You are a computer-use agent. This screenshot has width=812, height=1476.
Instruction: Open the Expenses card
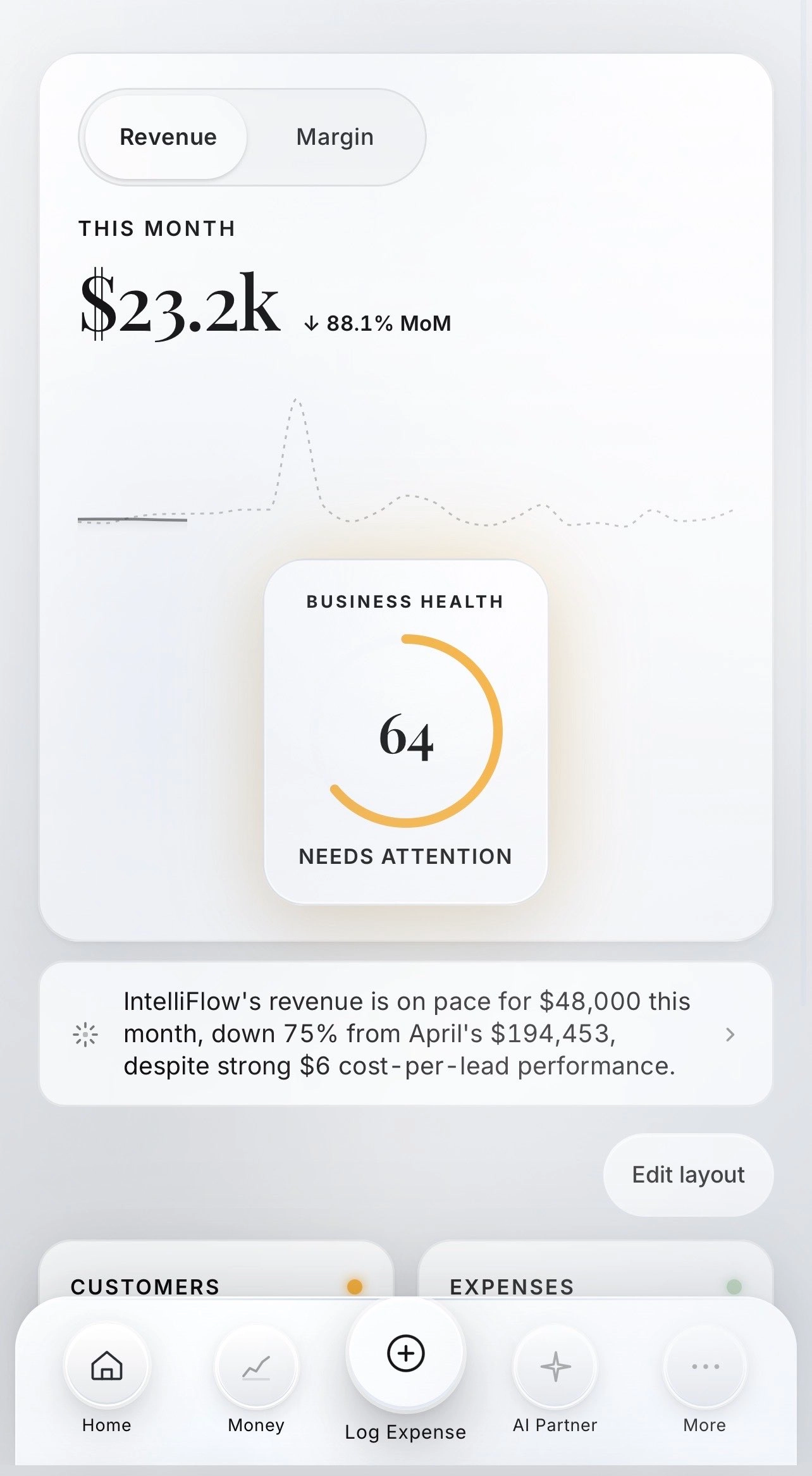pos(595,1270)
